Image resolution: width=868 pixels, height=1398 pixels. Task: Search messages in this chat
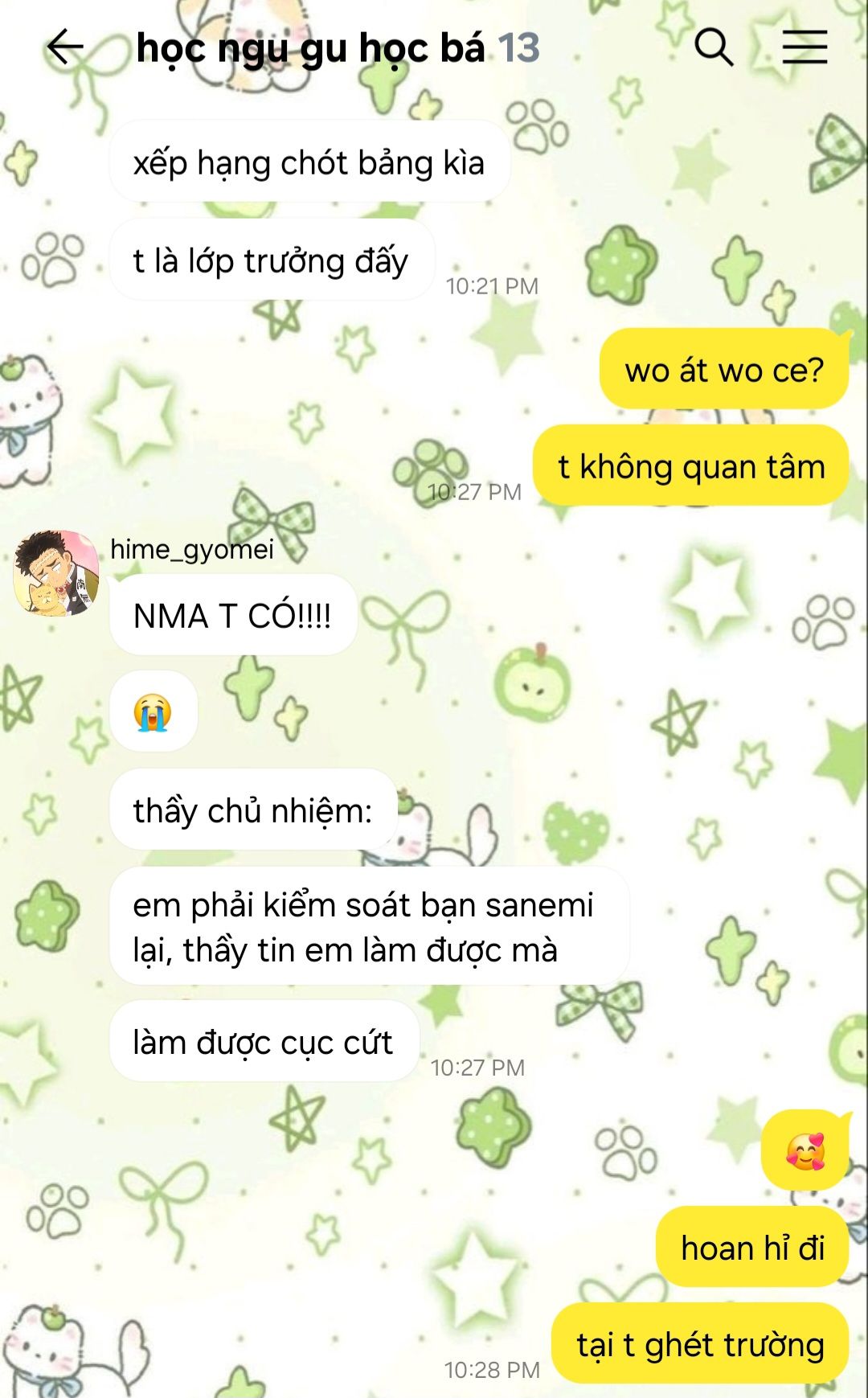tap(714, 47)
